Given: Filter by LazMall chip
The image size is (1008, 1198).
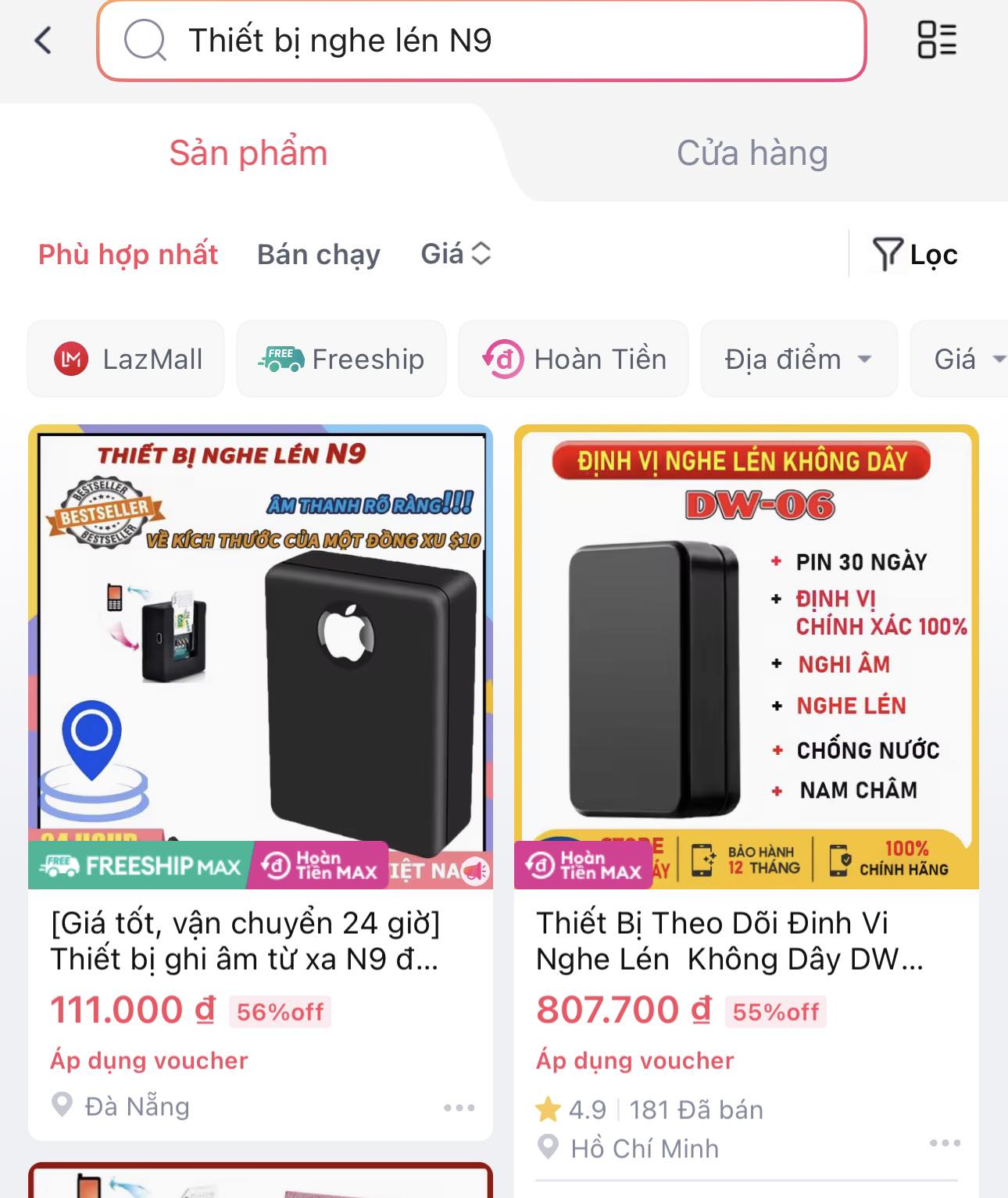Looking at the screenshot, I should [127, 359].
